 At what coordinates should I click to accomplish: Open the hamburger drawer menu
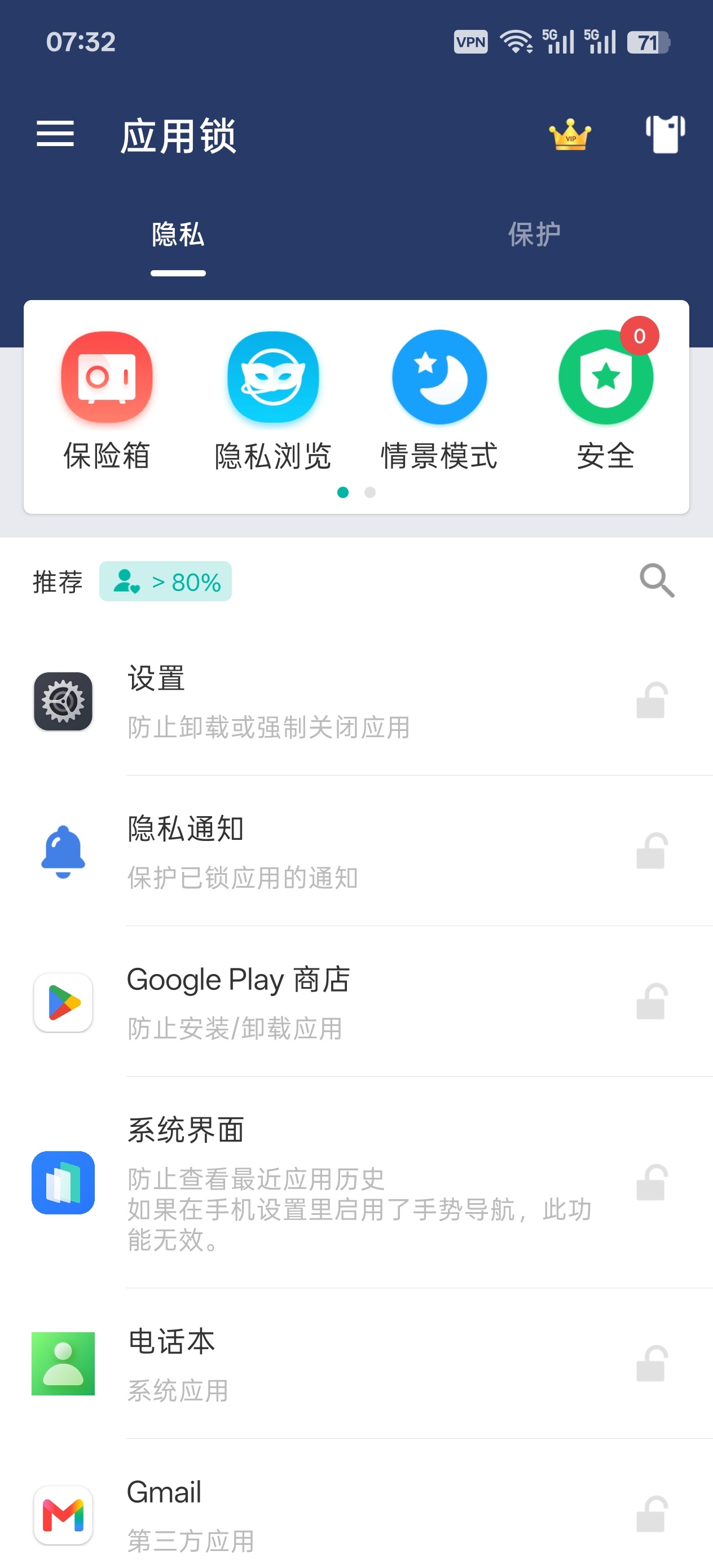[55, 134]
